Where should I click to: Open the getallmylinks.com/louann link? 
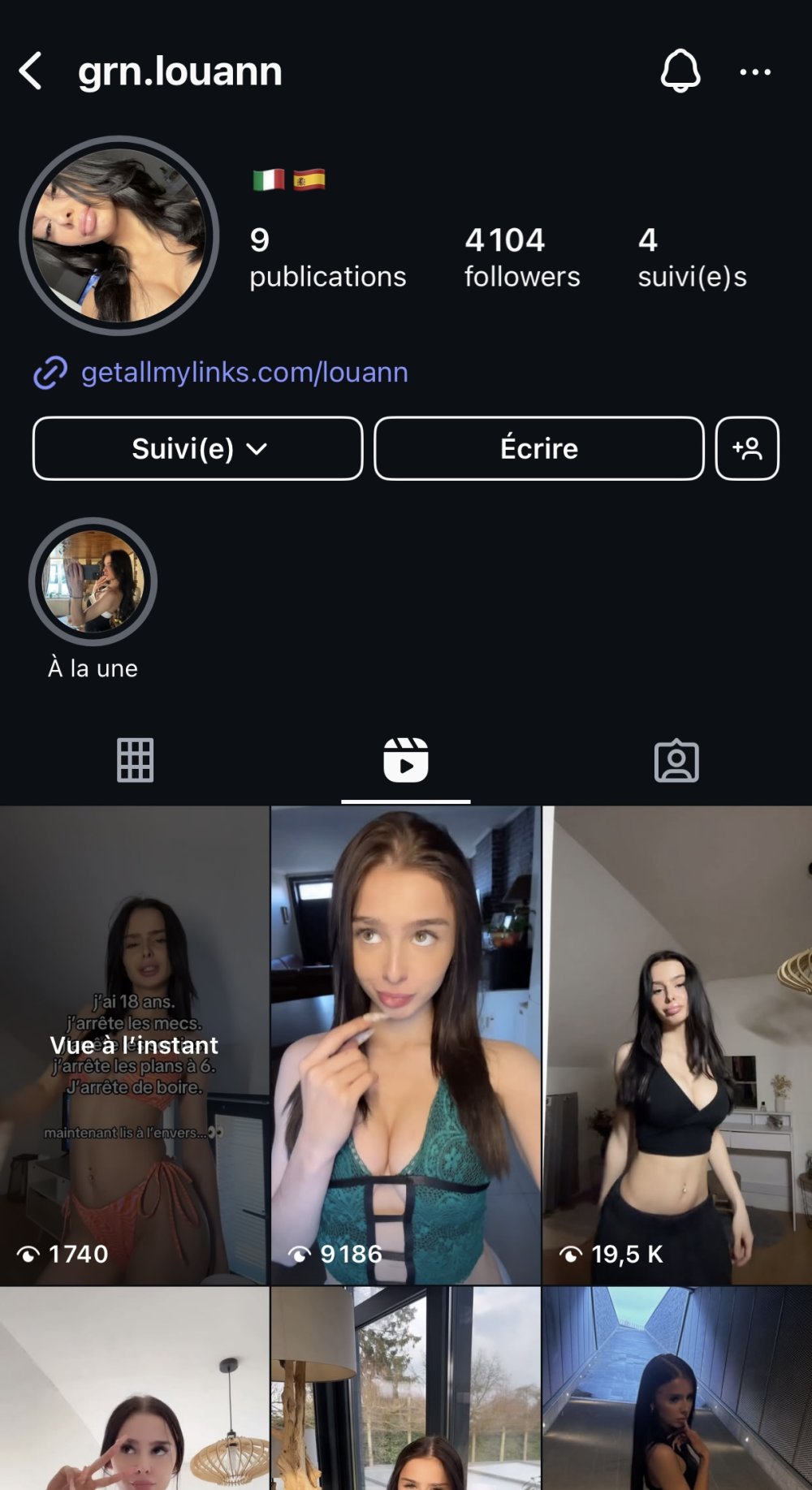click(x=244, y=373)
